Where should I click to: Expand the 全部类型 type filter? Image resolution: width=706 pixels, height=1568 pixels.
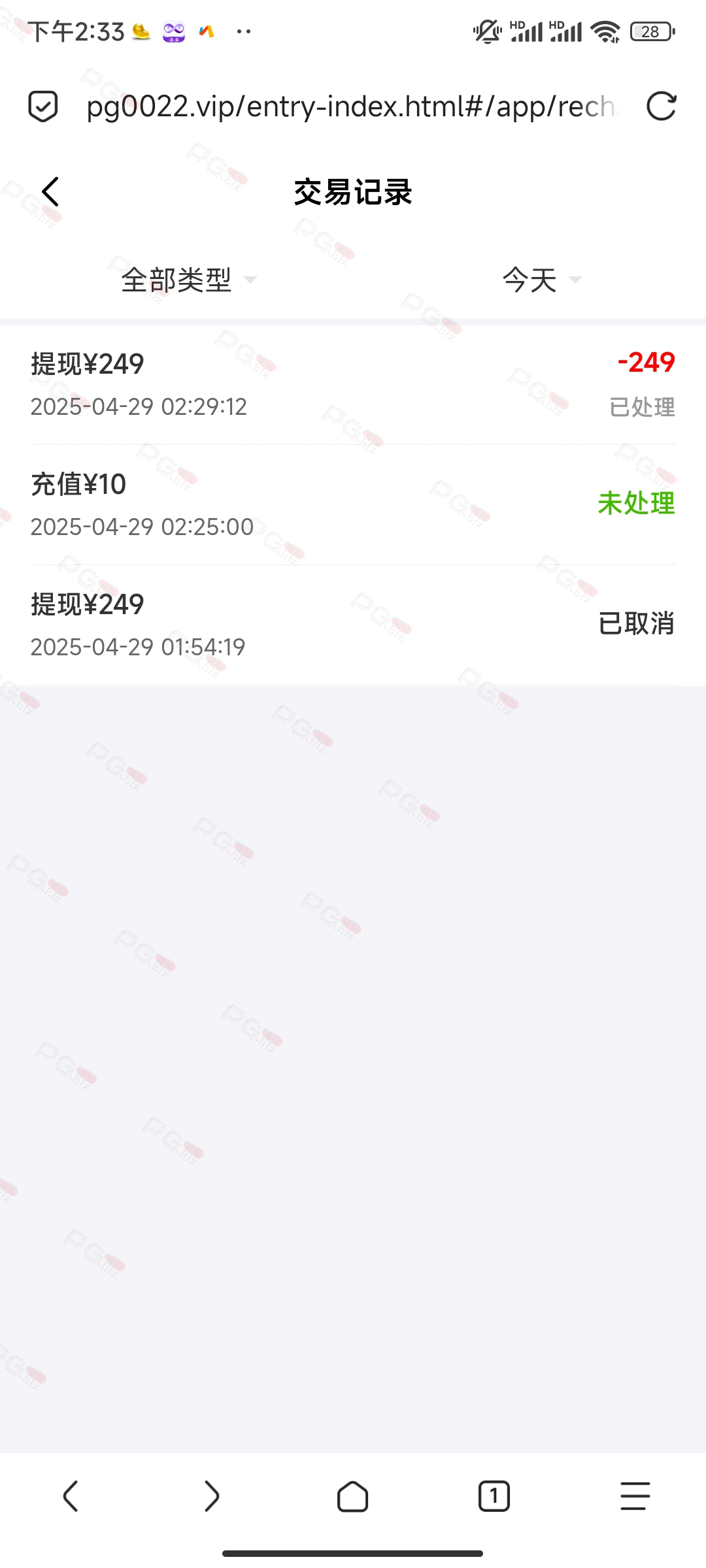189,280
